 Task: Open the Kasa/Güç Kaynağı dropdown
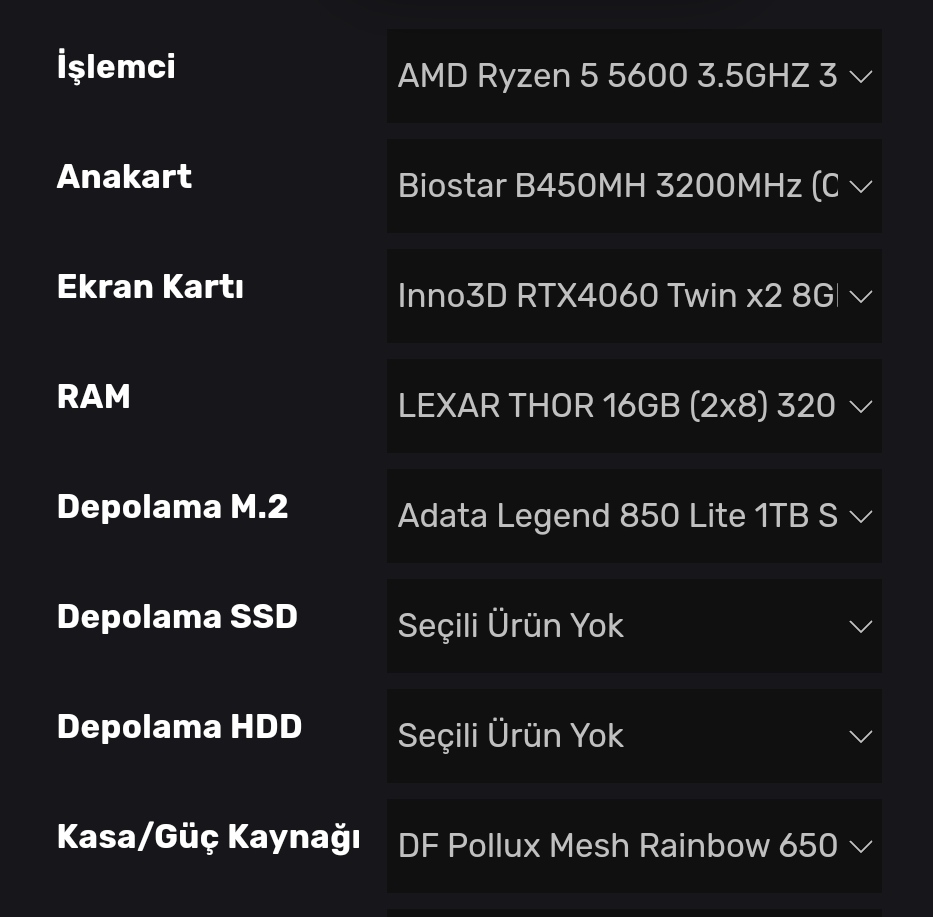point(634,846)
